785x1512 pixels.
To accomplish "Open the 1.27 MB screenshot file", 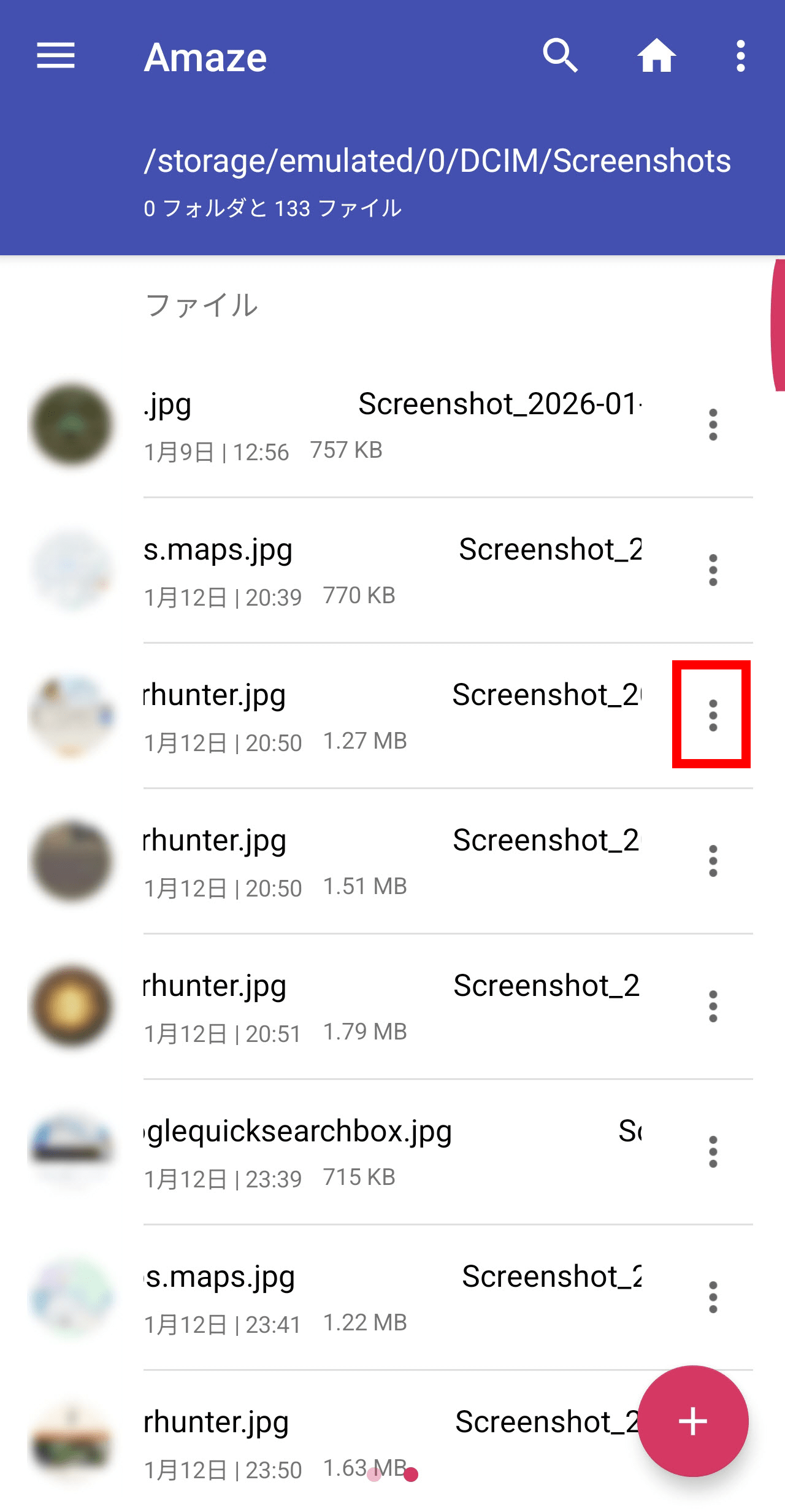I will click(392, 716).
